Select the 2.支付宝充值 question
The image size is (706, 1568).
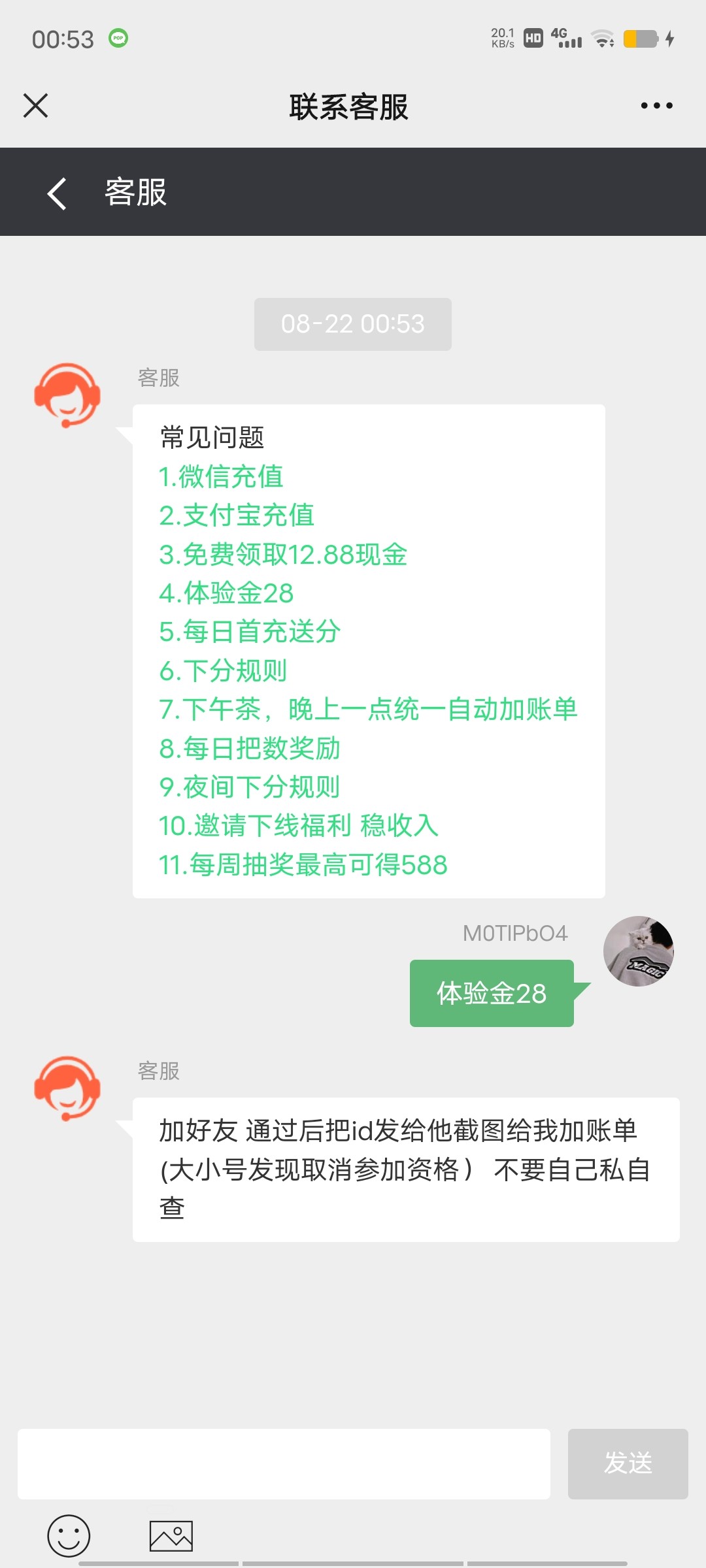237,515
